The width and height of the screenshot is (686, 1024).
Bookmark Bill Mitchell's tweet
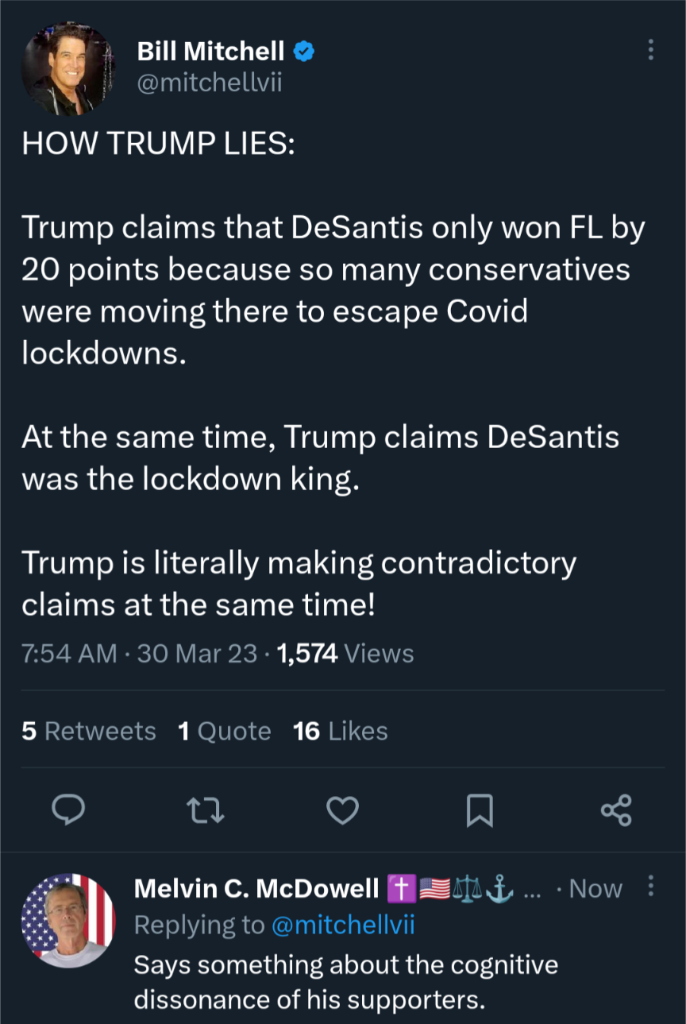(480, 809)
